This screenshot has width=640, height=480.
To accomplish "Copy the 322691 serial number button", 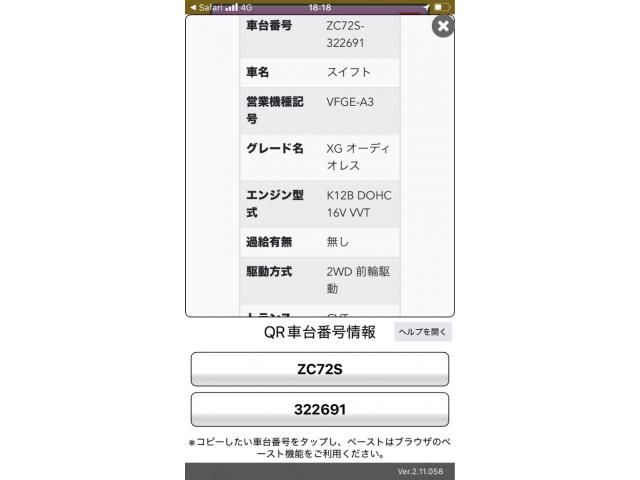I will point(320,410).
